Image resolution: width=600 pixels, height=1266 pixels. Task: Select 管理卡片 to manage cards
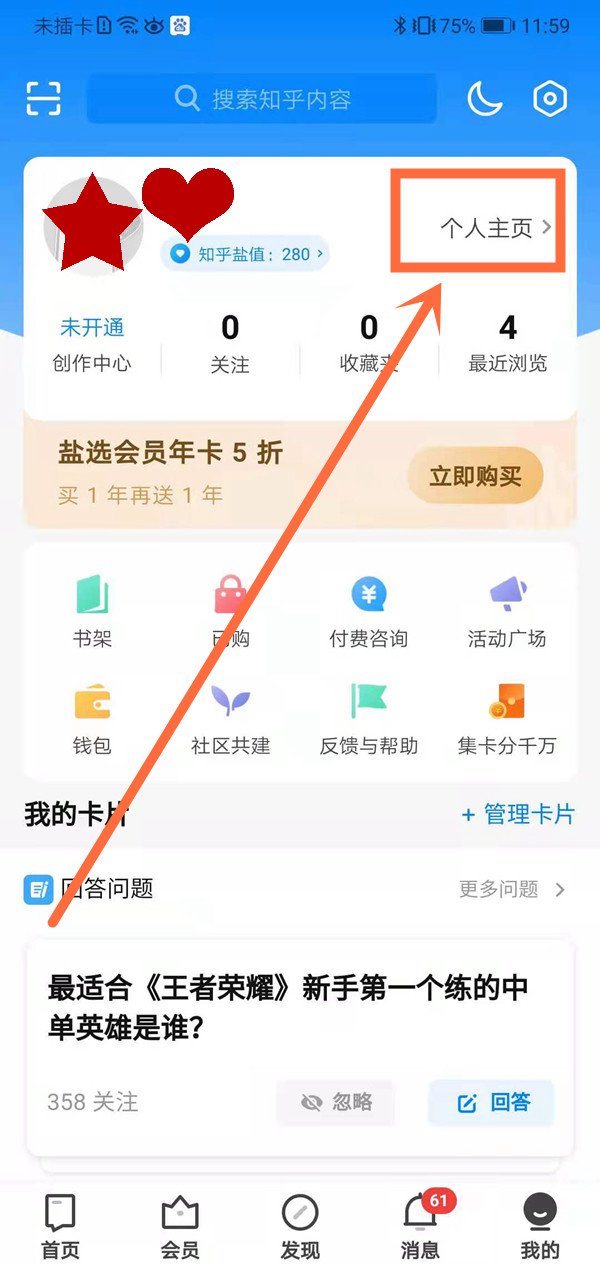point(518,815)
